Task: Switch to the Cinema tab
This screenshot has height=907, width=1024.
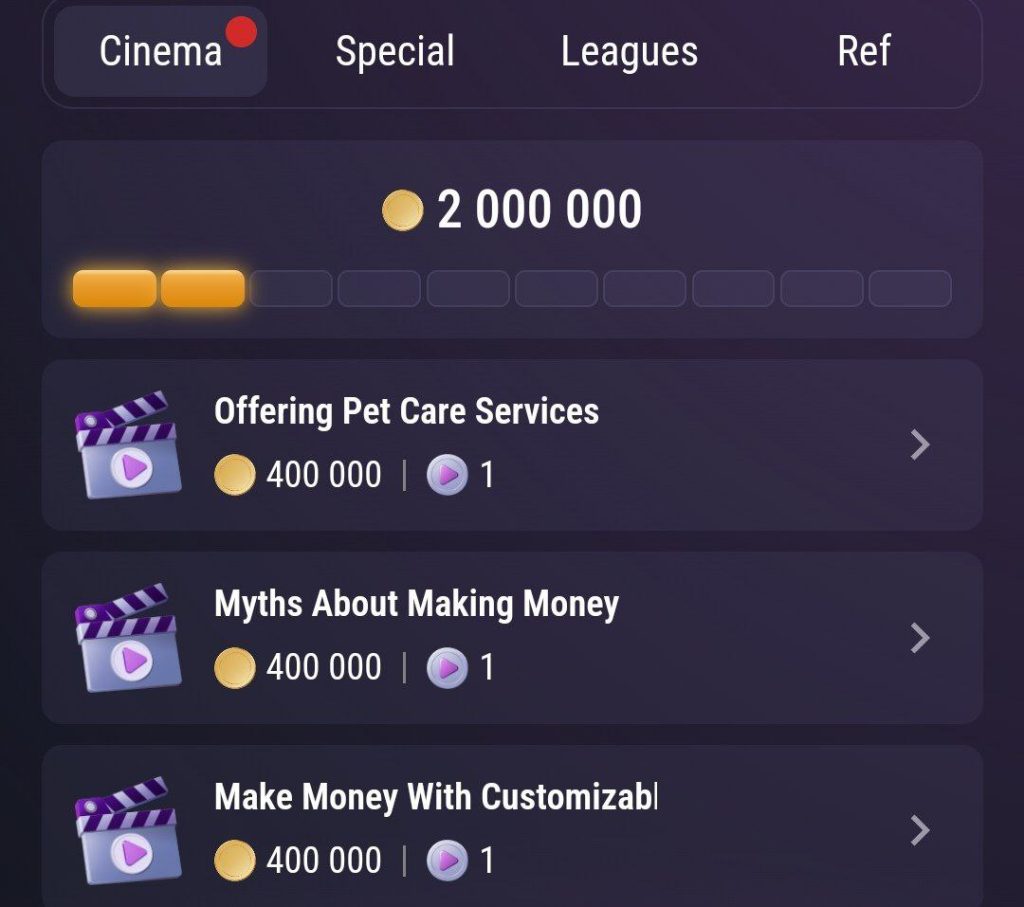Action: [160, 52]
